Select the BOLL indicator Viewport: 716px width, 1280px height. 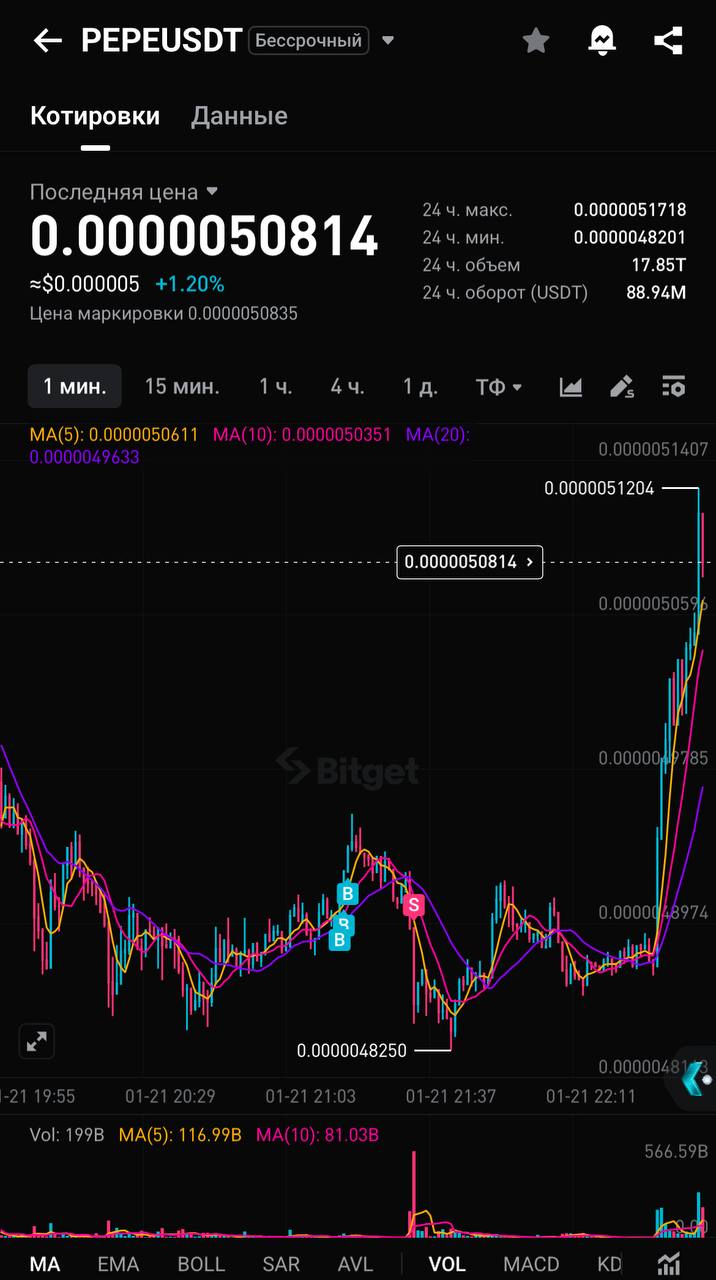(x=201, y=1264)
